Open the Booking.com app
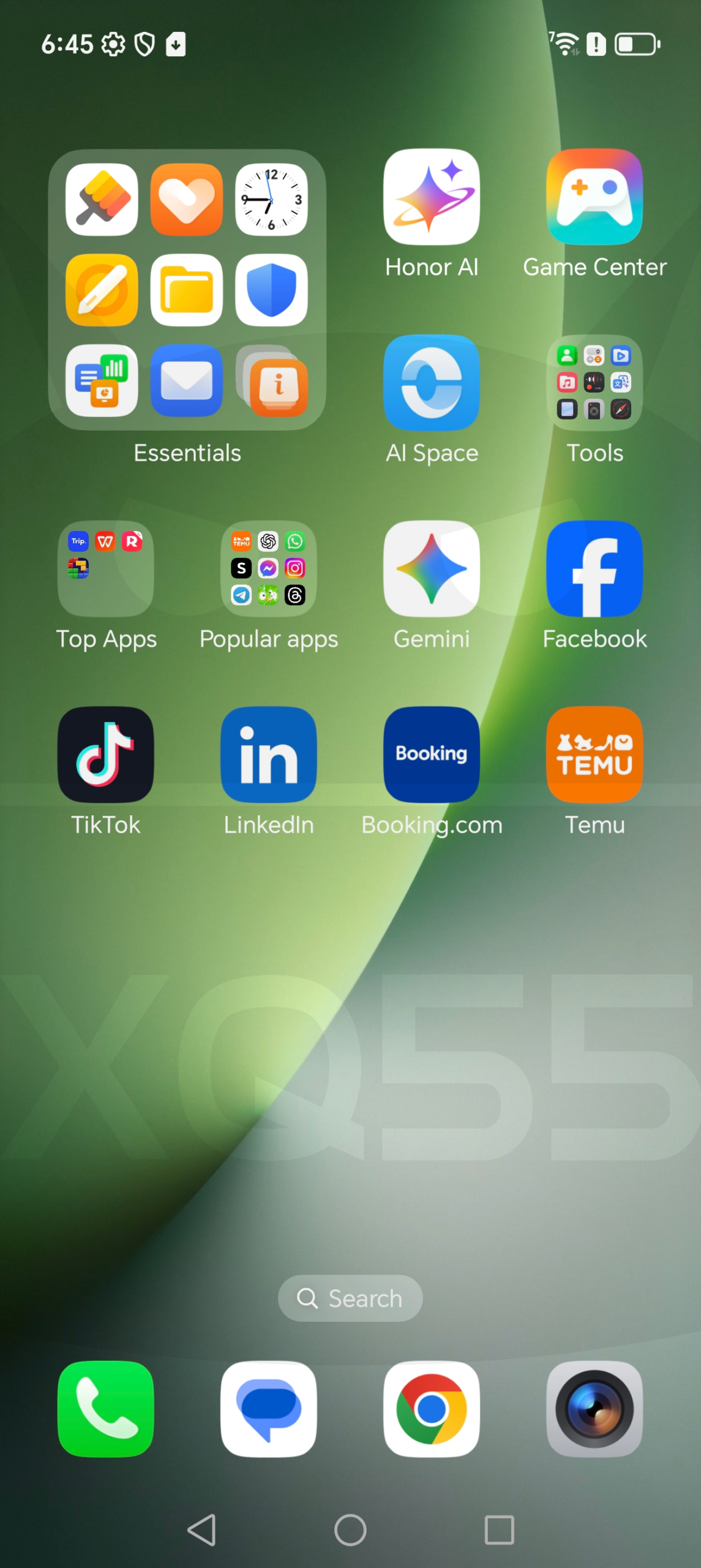701x1568 pixels. [432, 755]
